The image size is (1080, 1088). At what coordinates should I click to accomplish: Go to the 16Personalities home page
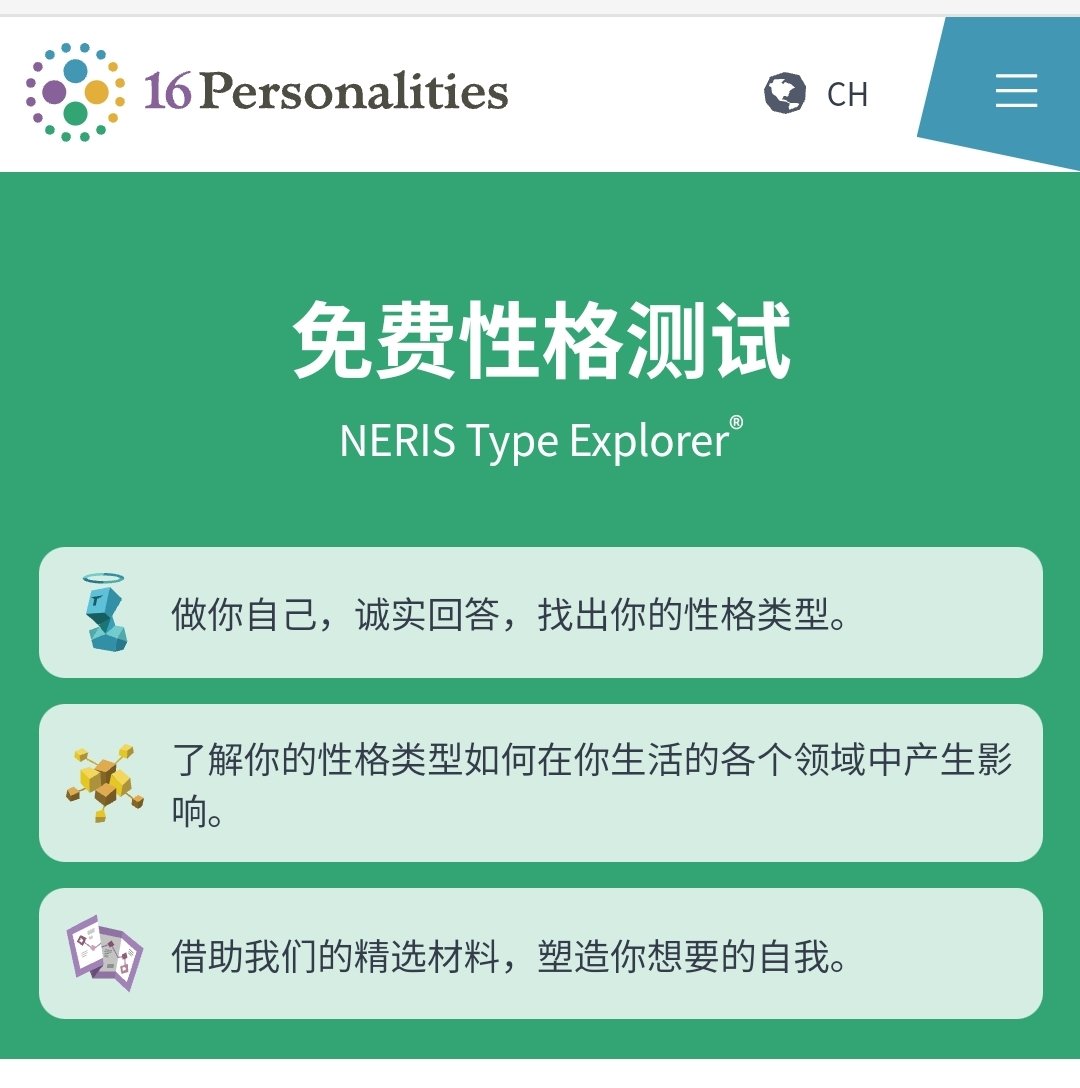[x=267, y=92]
